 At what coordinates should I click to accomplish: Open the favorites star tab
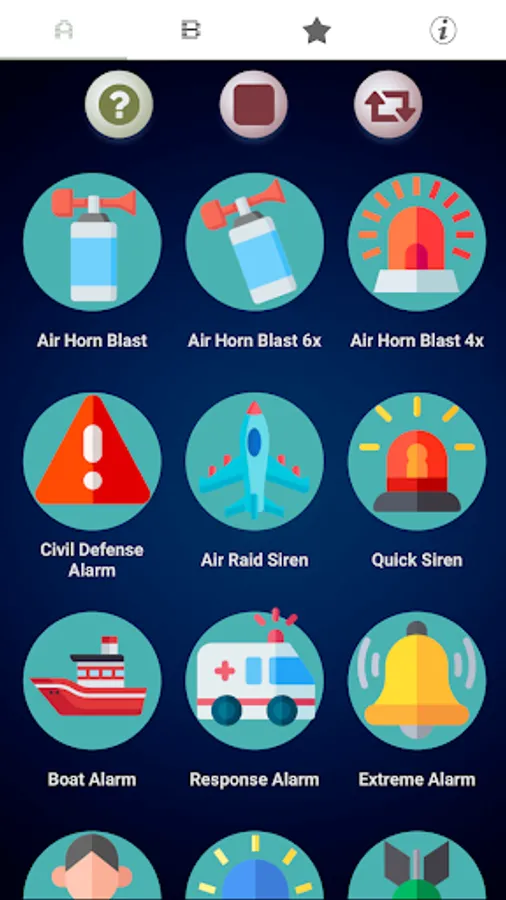point(317,30)
